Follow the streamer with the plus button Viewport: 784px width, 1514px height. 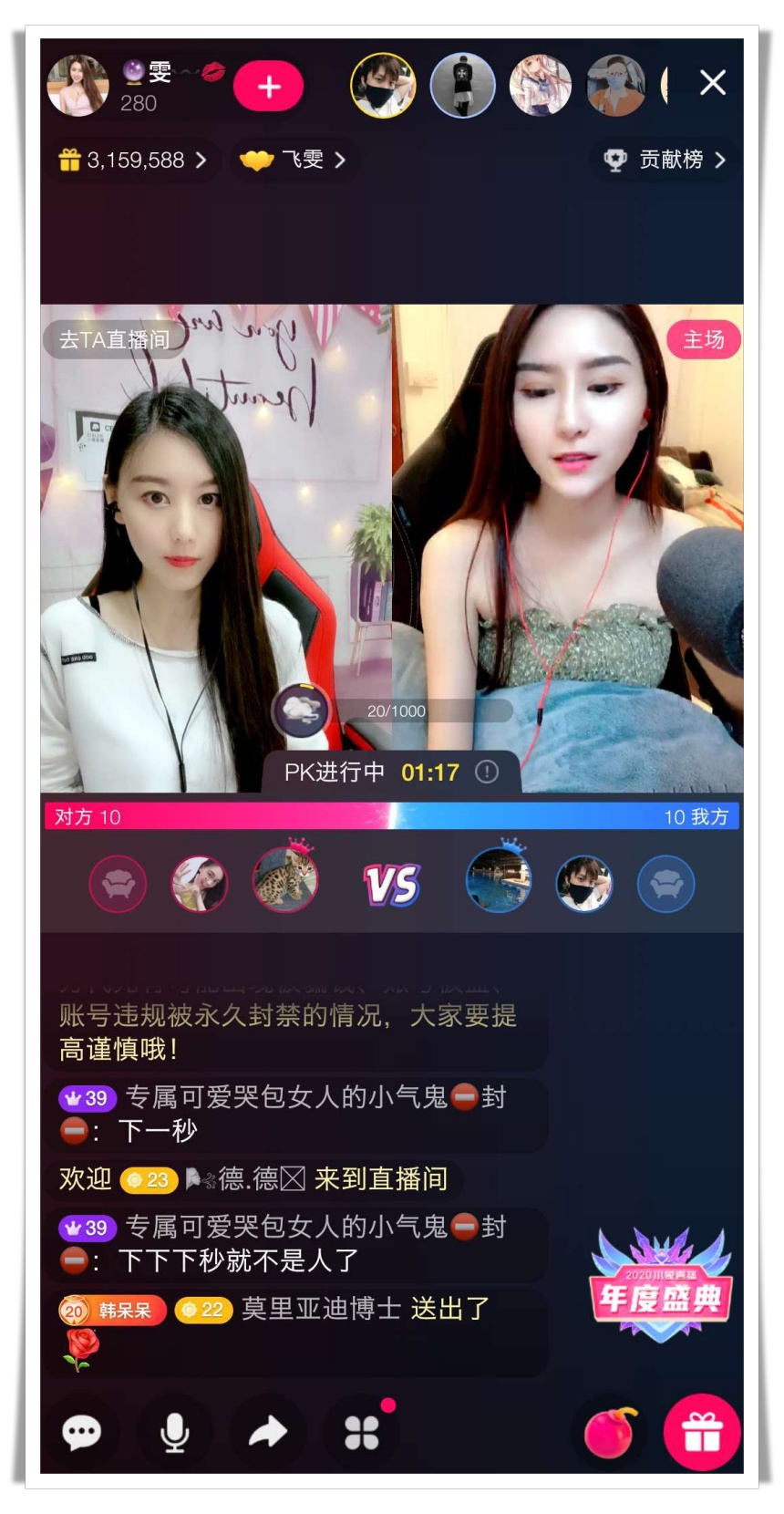pyautogui.click(x=268, y=87)
